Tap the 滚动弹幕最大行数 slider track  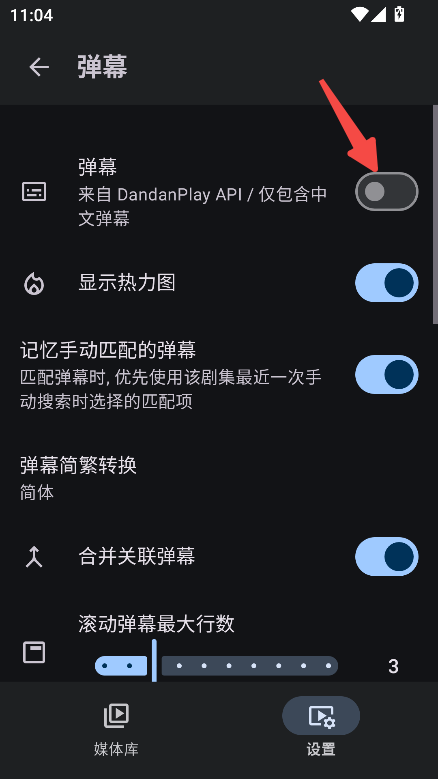point(217,666)
